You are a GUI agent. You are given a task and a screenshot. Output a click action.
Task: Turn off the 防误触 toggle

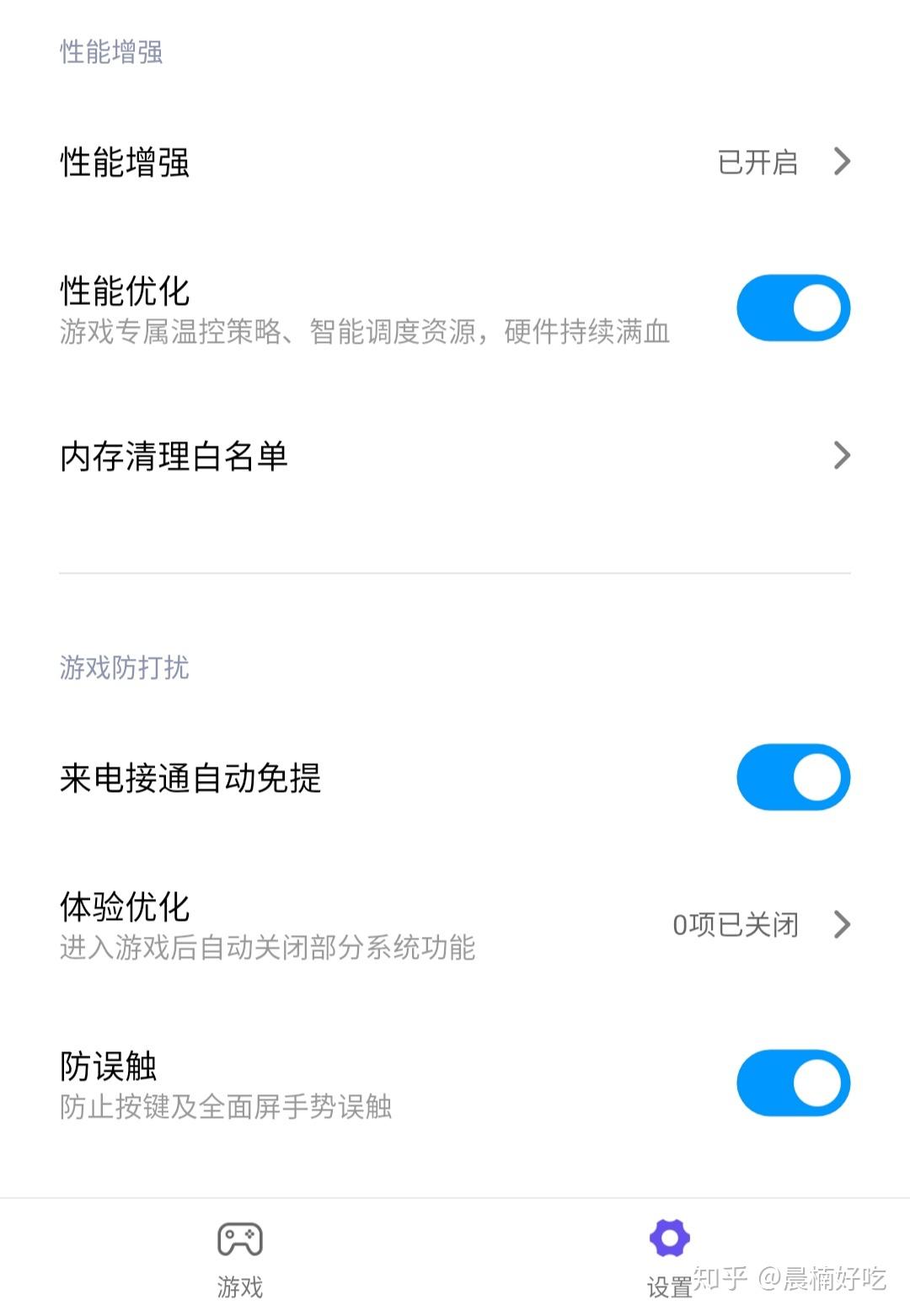pyautogui.click(x=793, y=1083)
